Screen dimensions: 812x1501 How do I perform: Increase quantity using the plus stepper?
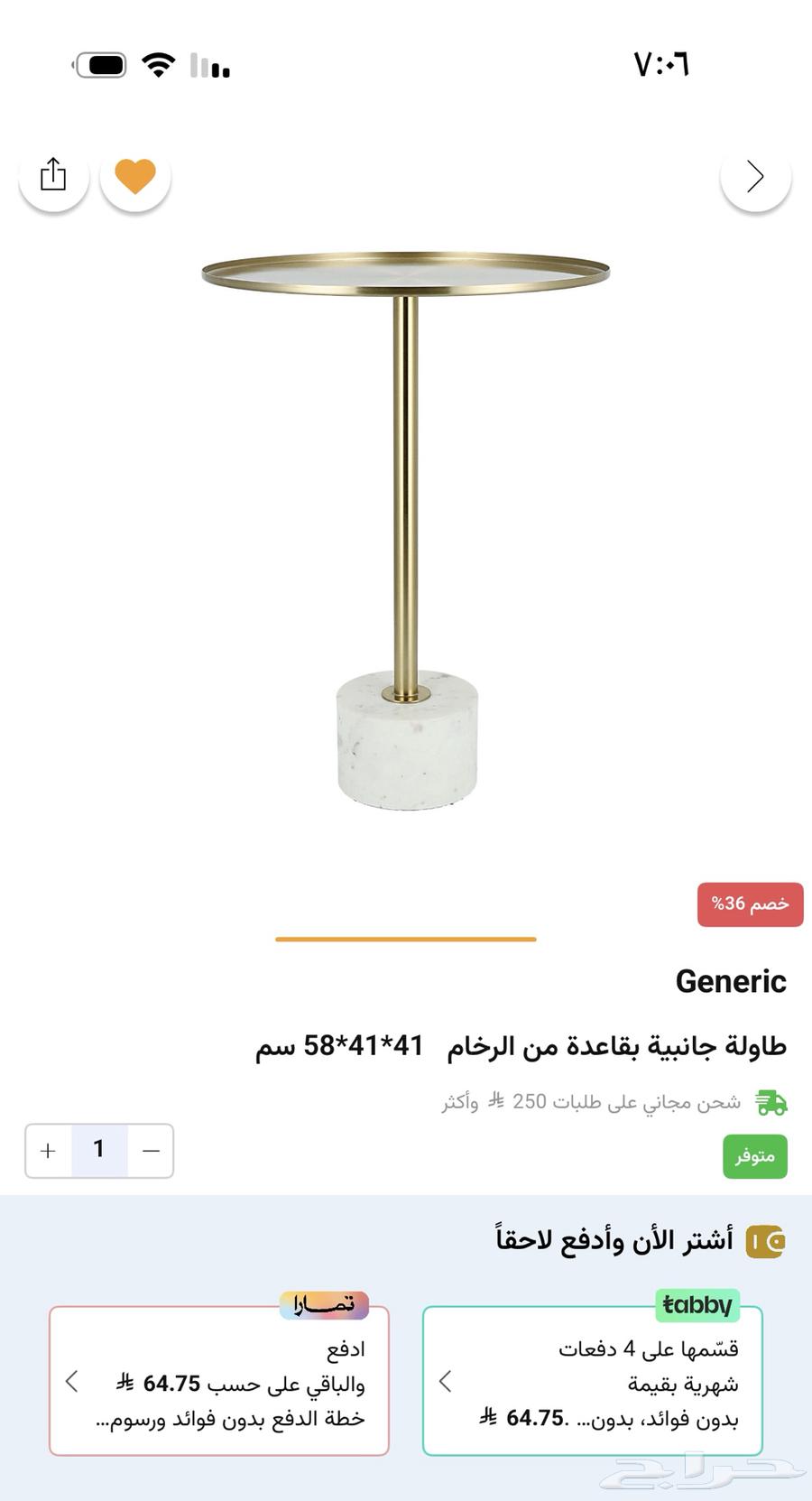[47, 1151]
